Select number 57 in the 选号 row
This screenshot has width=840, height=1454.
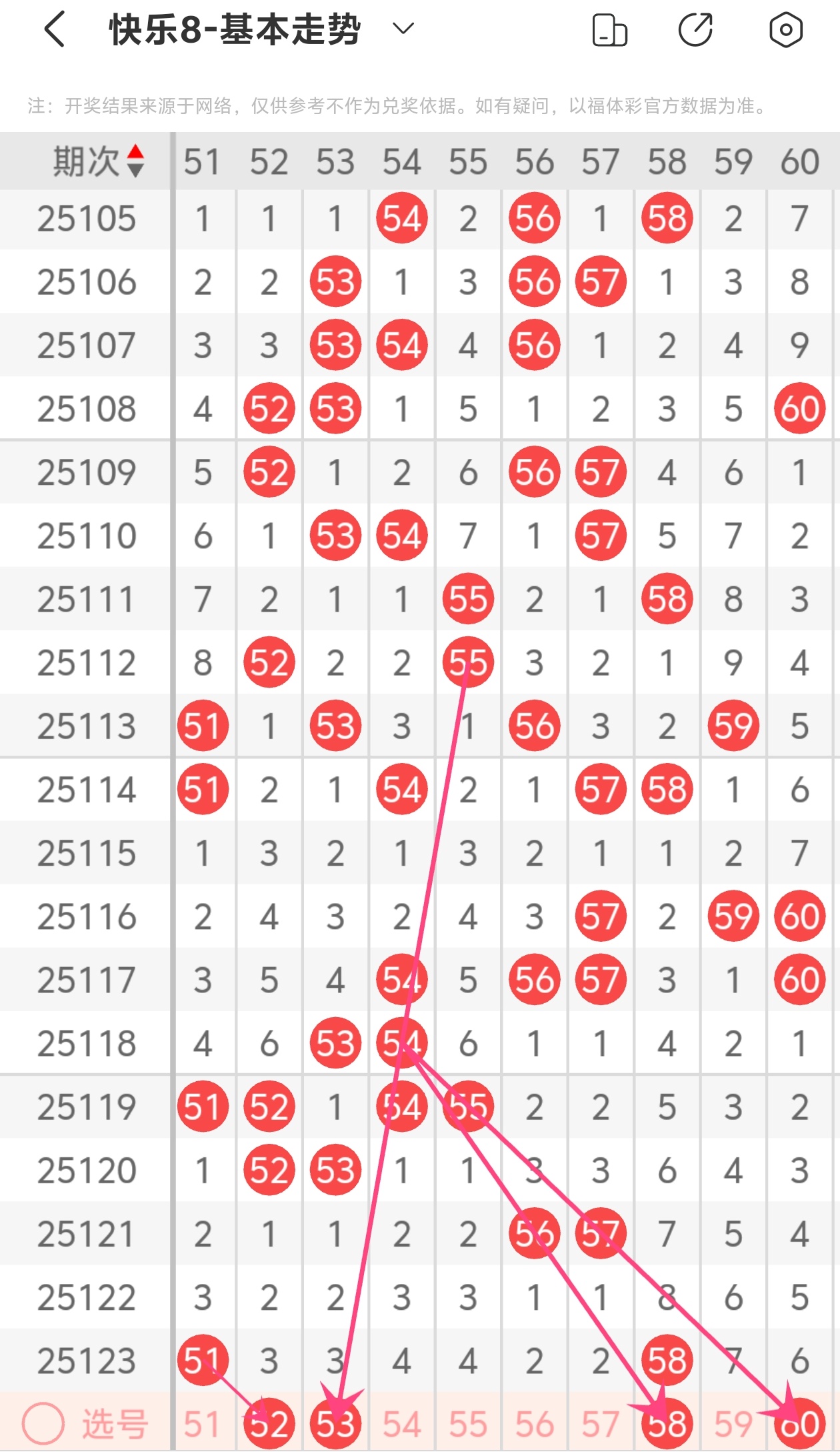tap(601, 1425)
